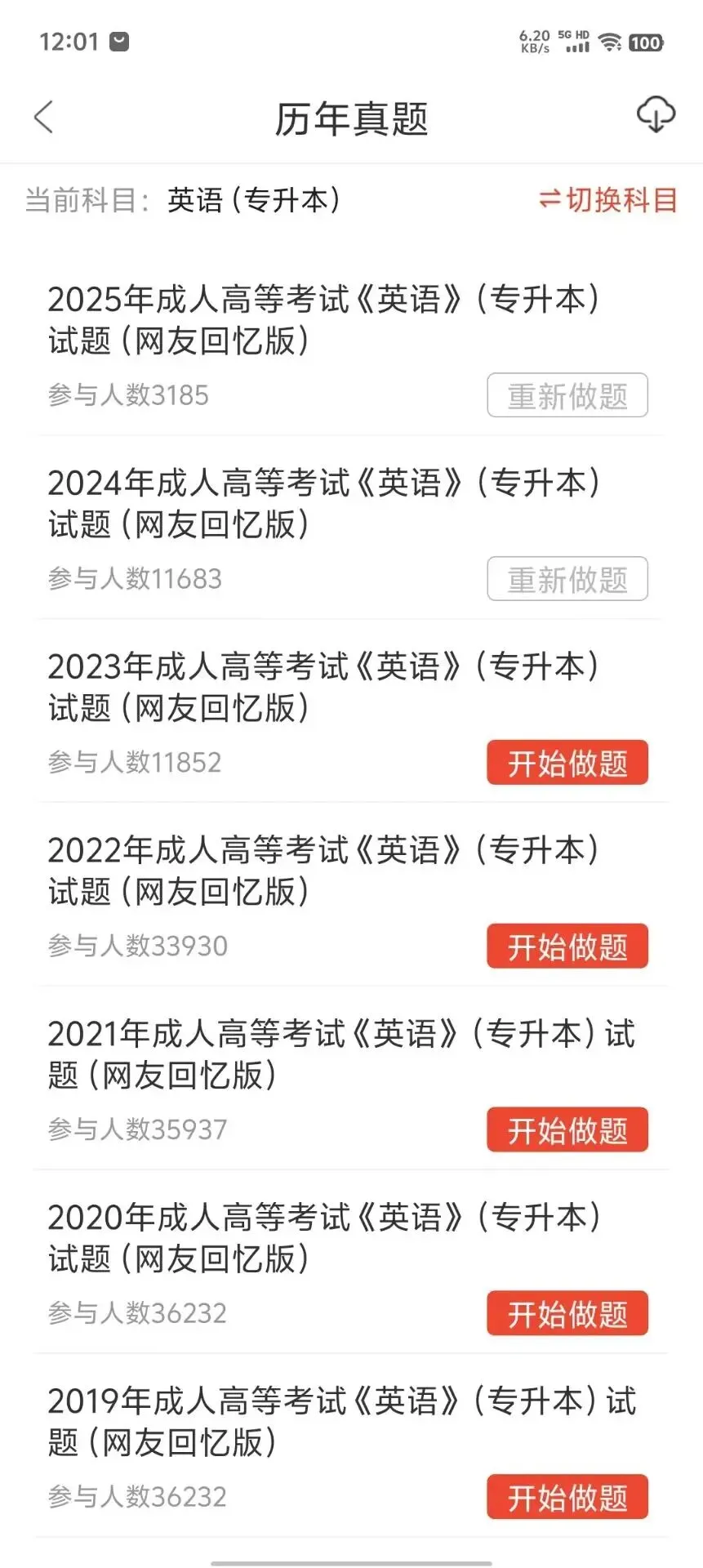Begin the 2021 exam with 开始做题
Image resolution: width=703 pixels, height=1568 pixels.
(x=567, y=1130)
